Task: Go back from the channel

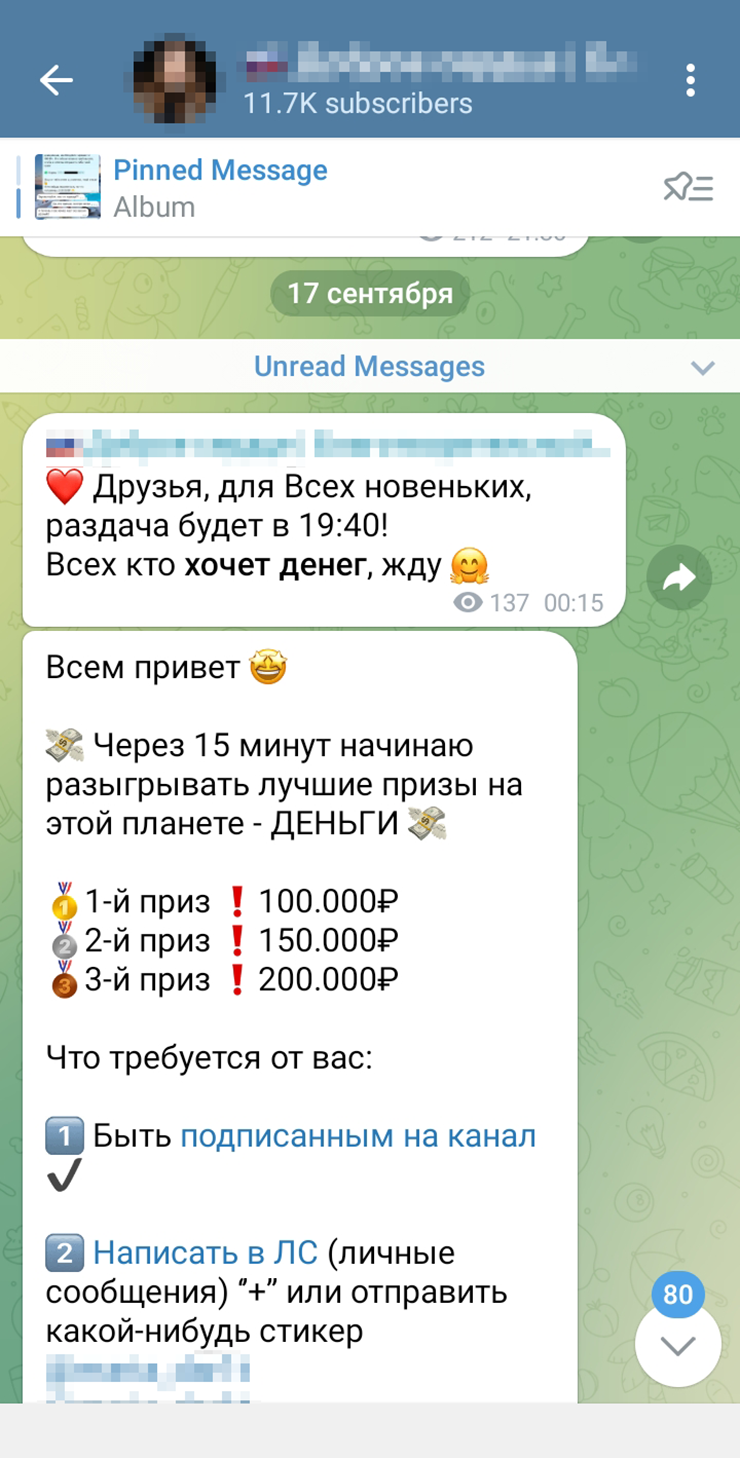Action: point(56,80)
